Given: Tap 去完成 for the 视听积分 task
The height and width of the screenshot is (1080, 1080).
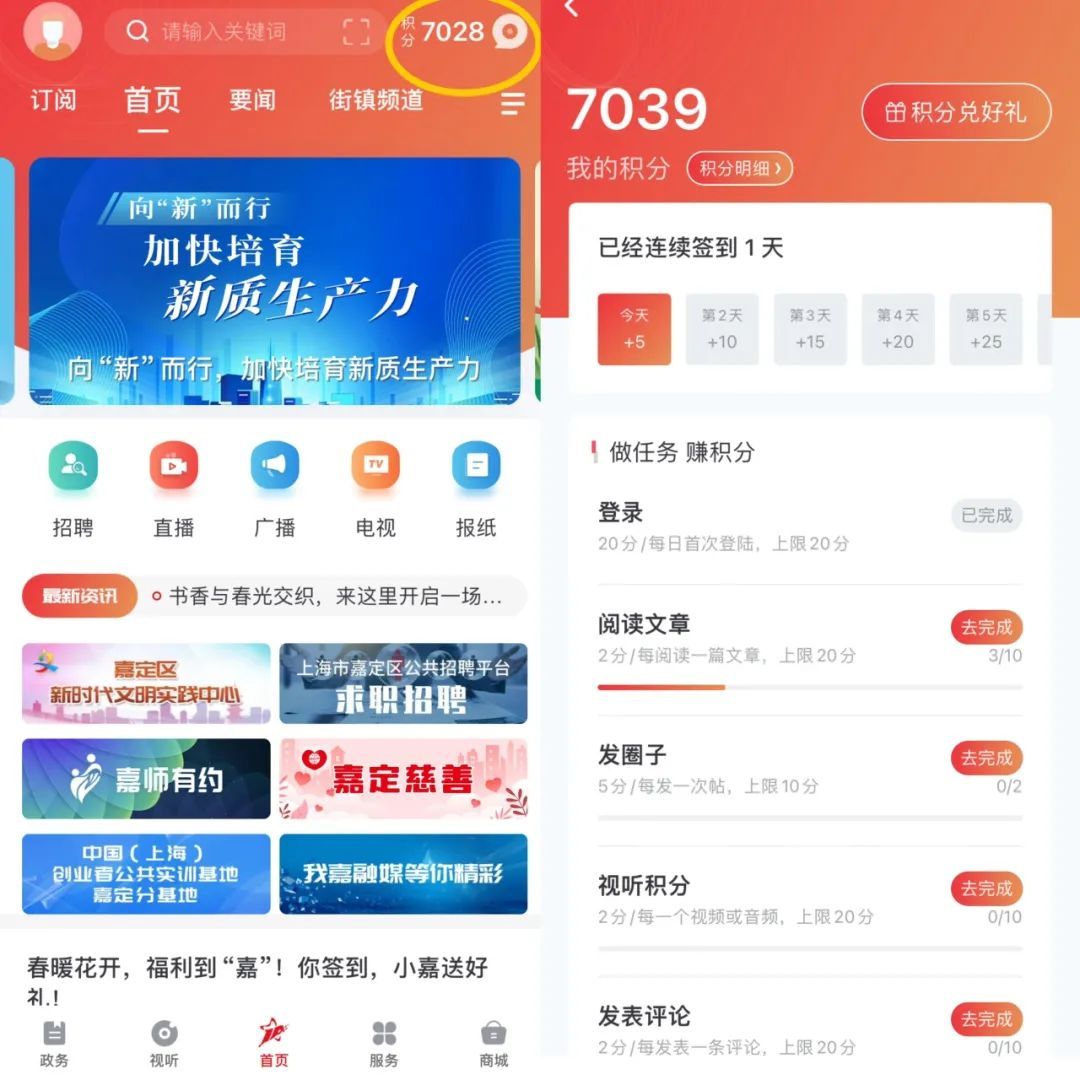Looking at the screenshot, I should [986, 888].
